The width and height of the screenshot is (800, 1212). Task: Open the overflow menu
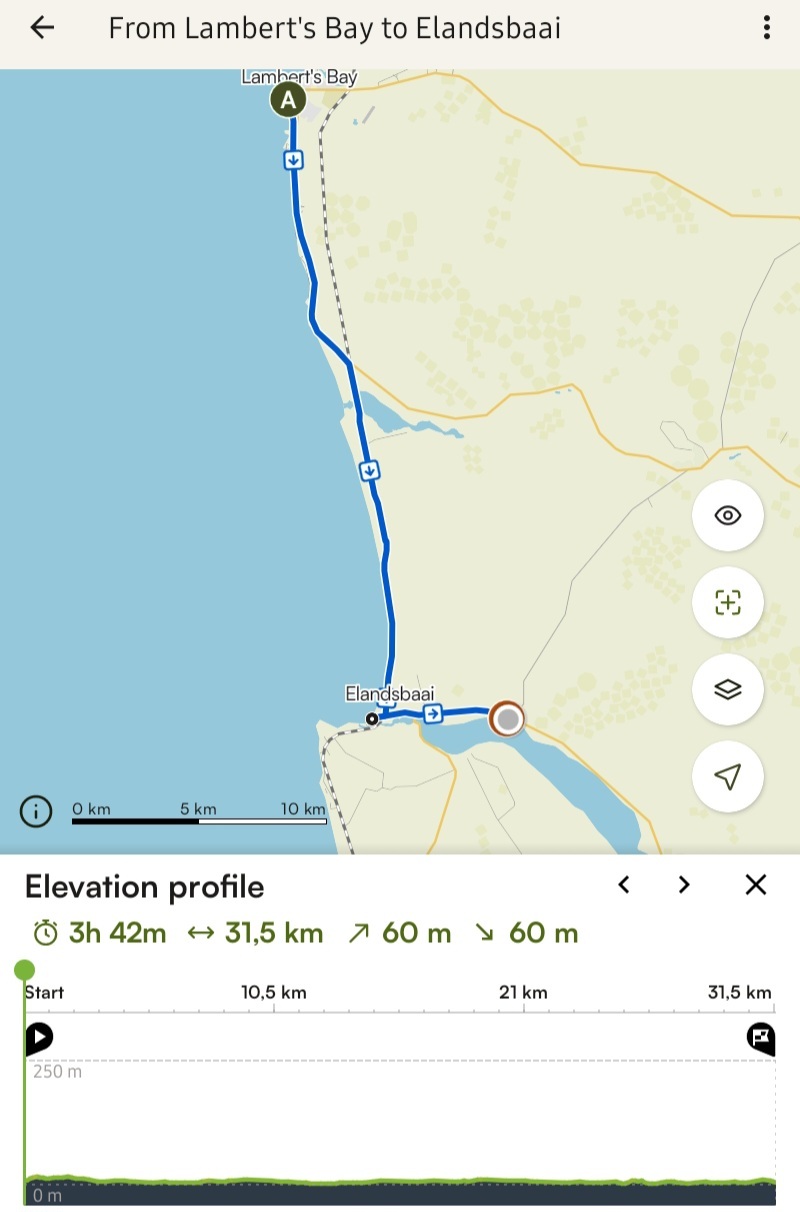coord(766,28)
